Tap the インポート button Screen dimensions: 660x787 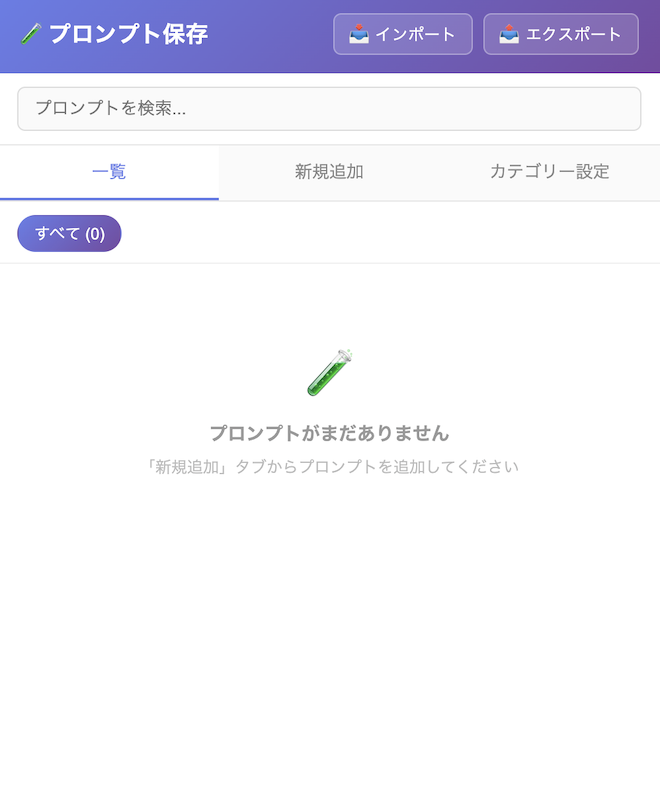tap(402, 34)
